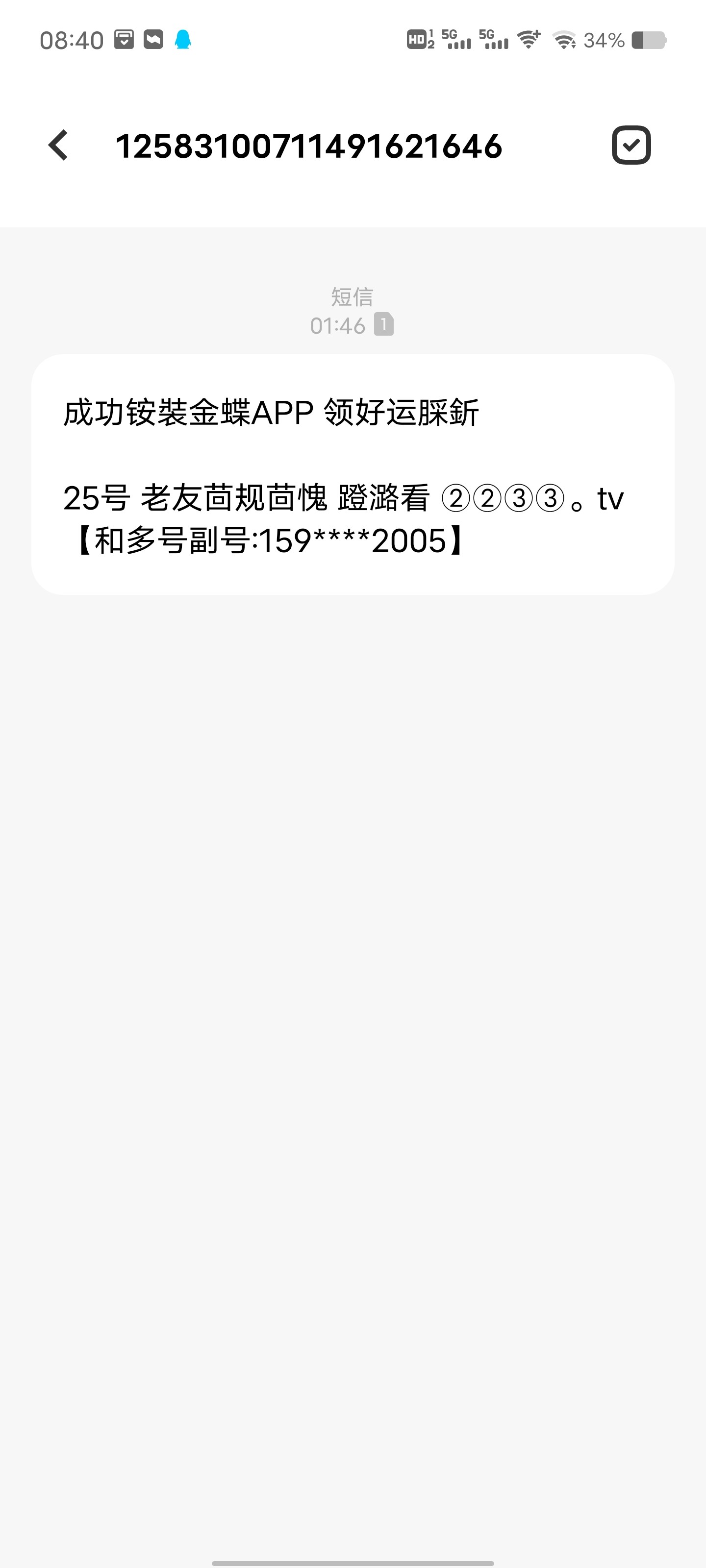The height and width of the screenshot is (1568, 706).
Task: Tap the multi-select checkmark icon
Action: (x=631, y=146)
